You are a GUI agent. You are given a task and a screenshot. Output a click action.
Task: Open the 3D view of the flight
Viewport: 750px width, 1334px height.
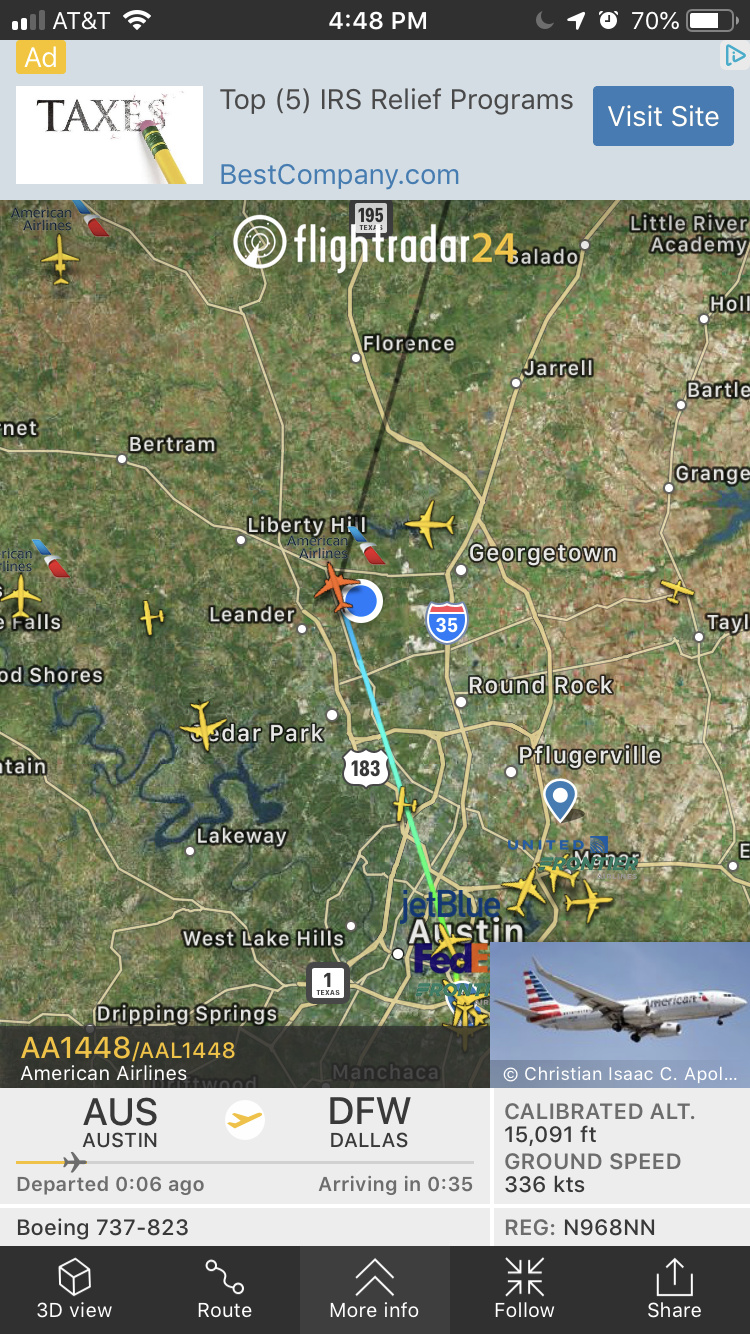tap(75, 1289)
